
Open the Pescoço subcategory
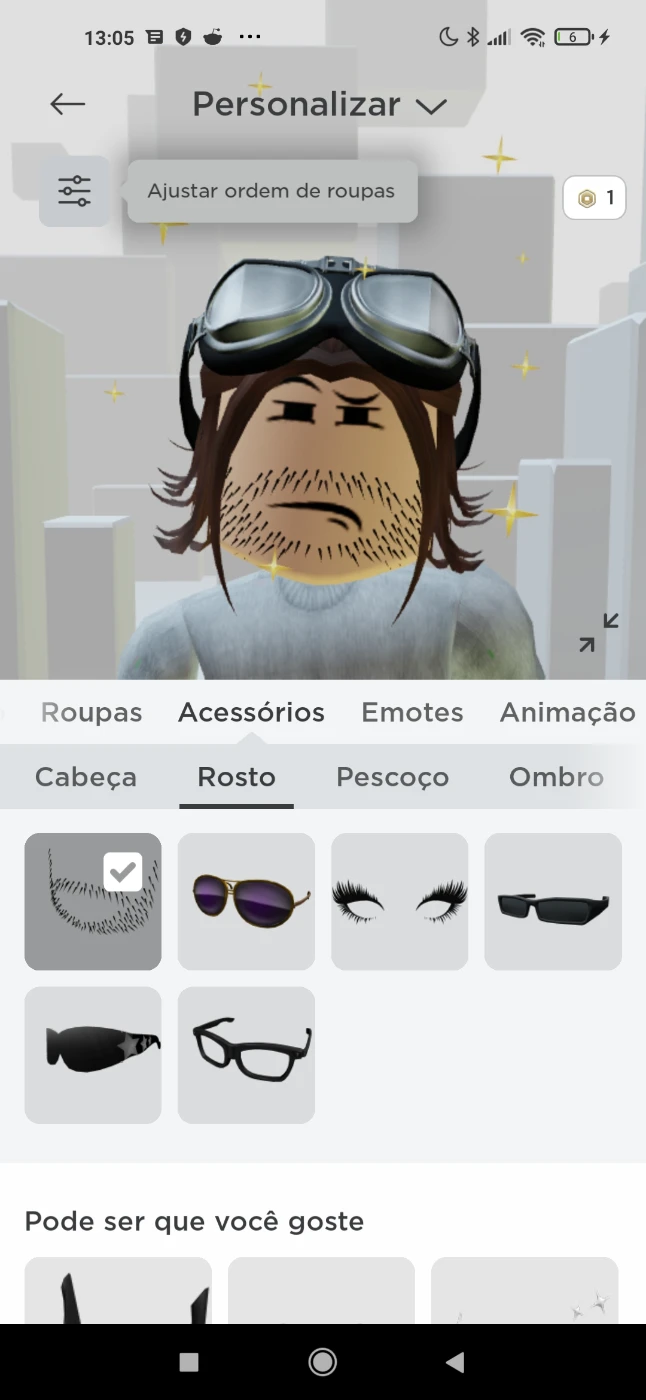pyautogui.click(x=392, y=777)
